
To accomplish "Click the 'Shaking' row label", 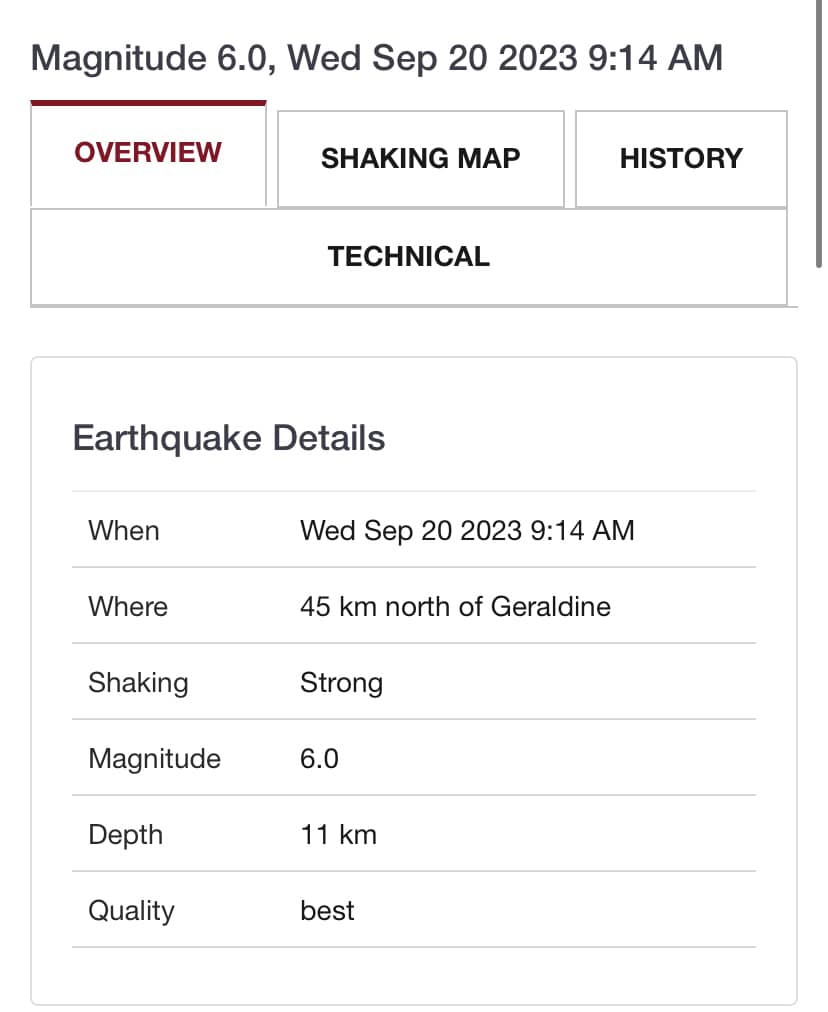I will 139,683.
